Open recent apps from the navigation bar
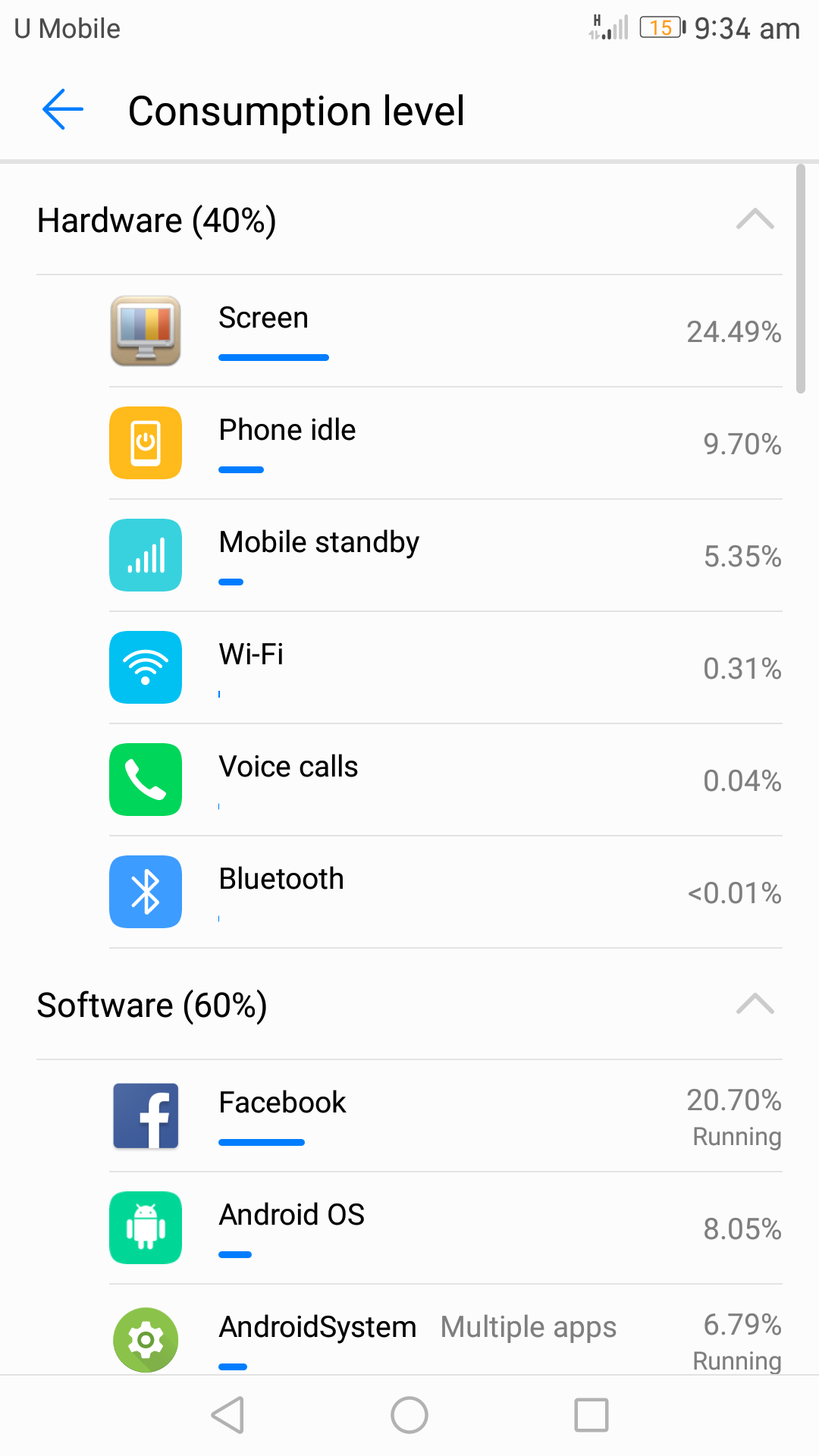This screenshot has height=1456, width=819. (591, 1415)
